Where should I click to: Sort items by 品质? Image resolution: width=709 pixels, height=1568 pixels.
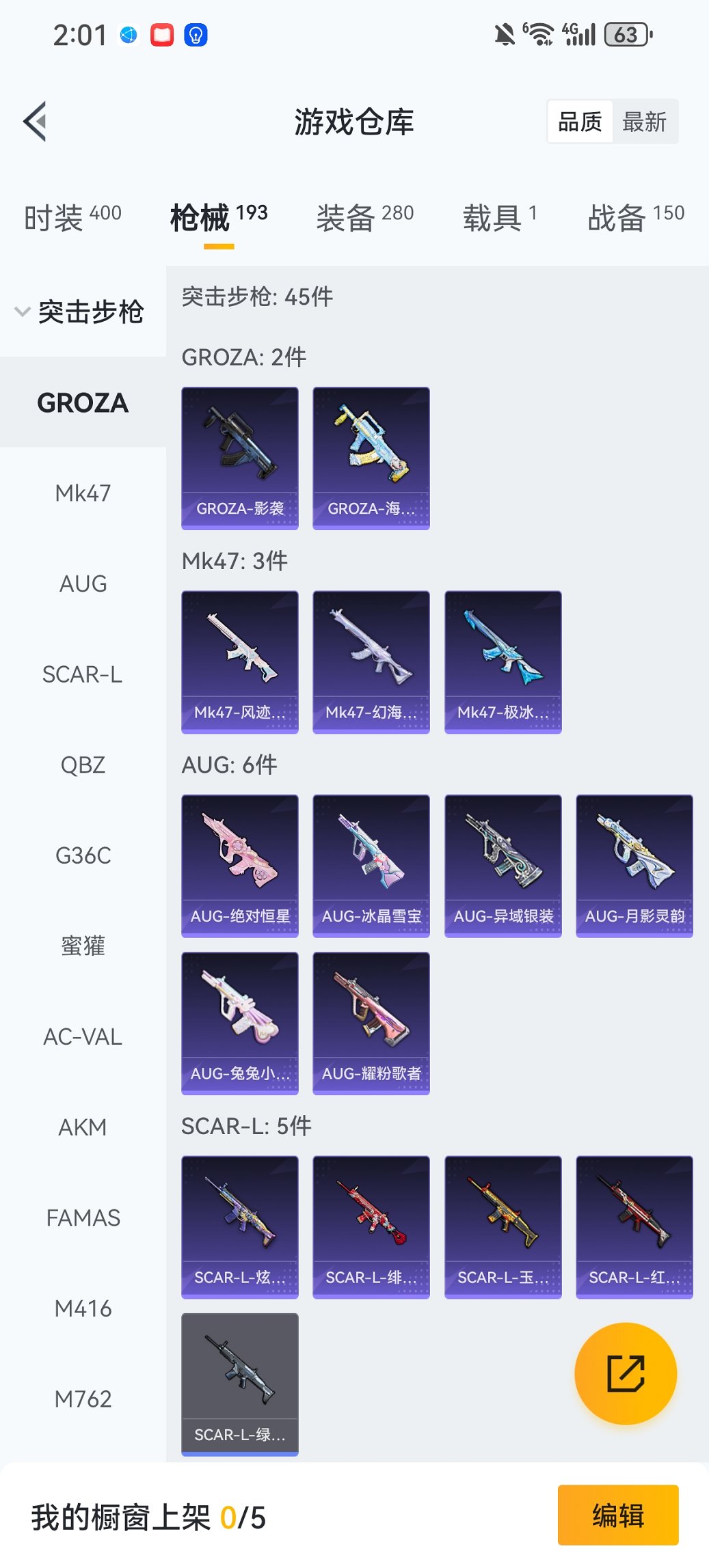tap(580, 122)
